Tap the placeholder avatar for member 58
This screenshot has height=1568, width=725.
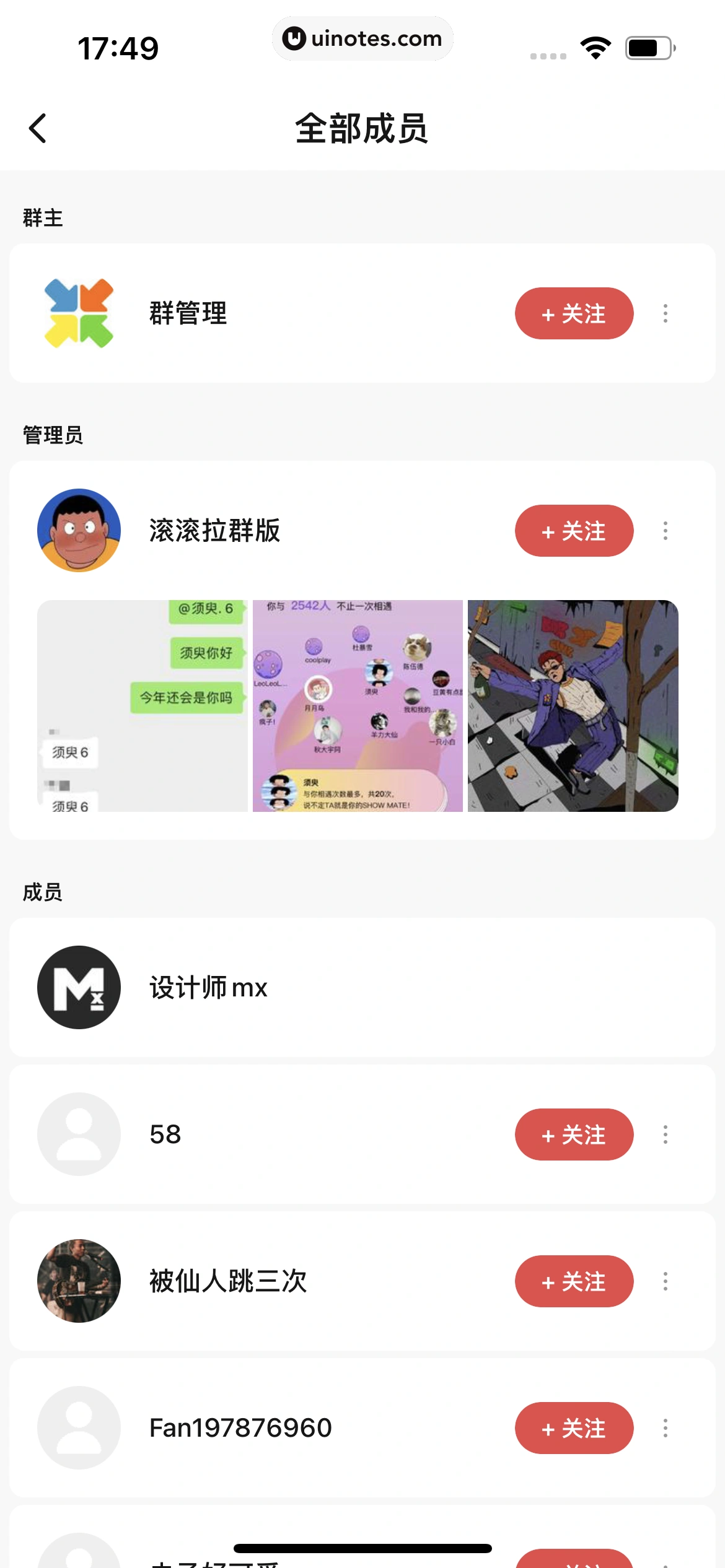point(79,1134)
